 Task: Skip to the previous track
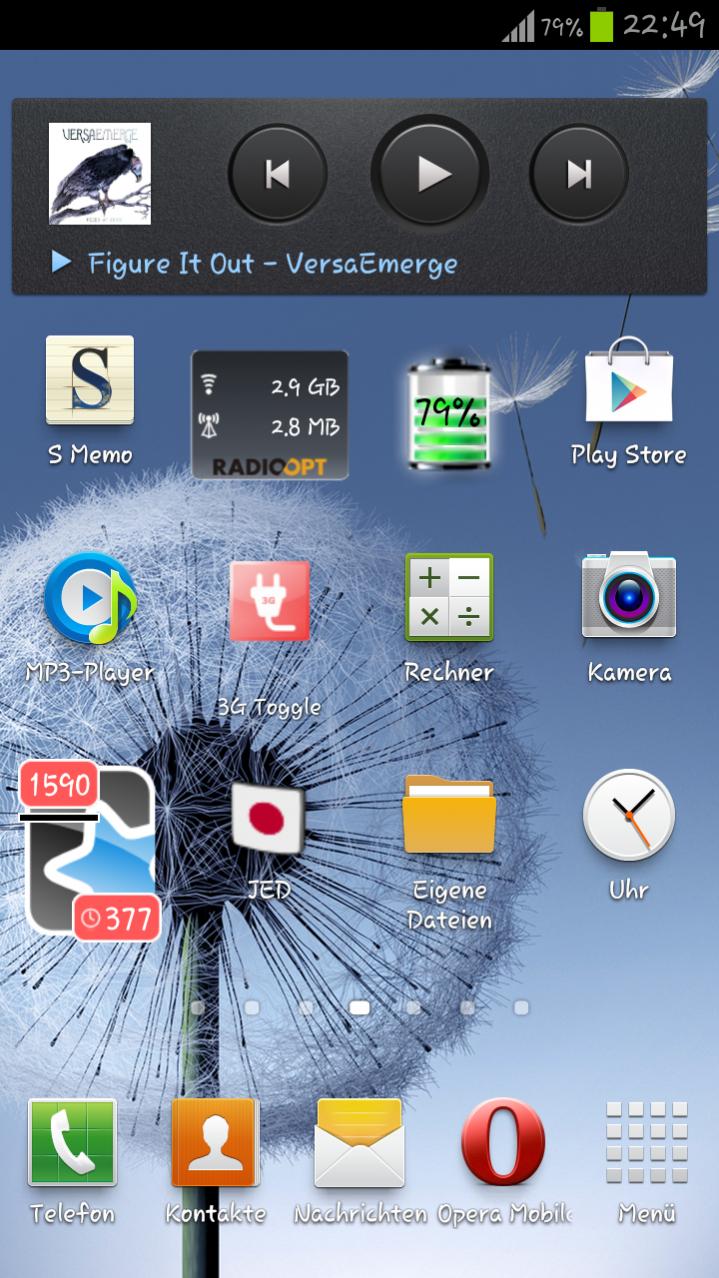pyautogui.click(x=278, y=174)
